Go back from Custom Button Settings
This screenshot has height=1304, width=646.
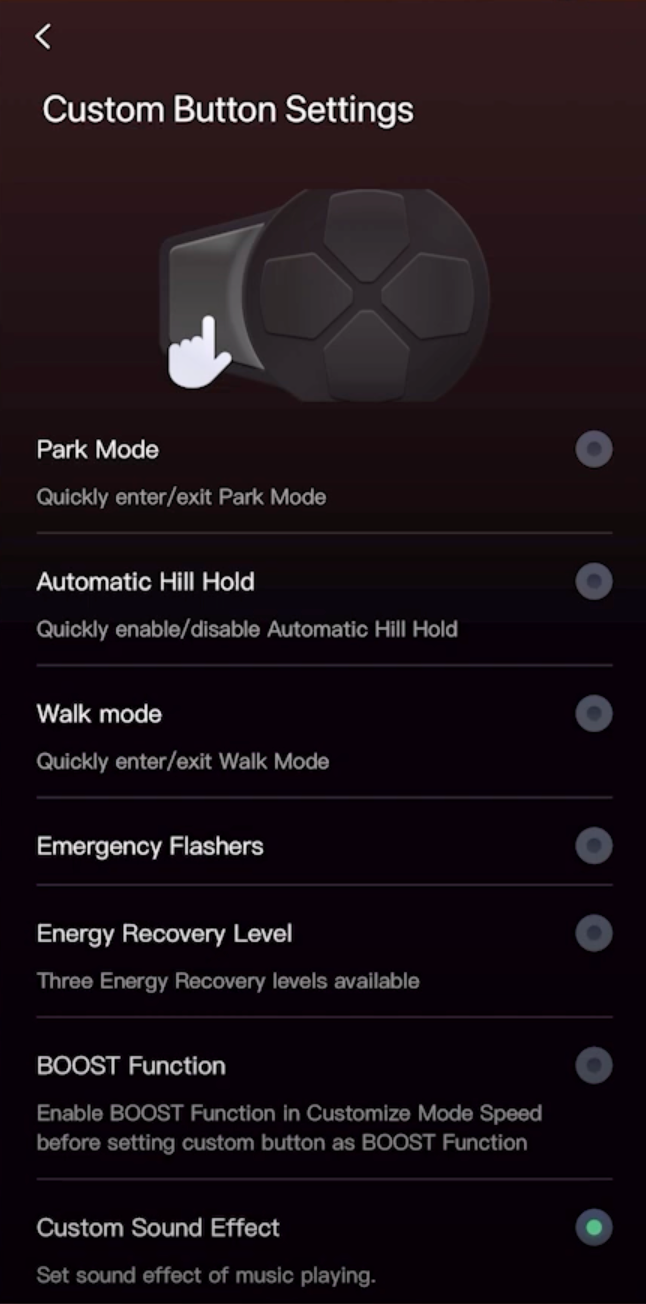tap(42, 37)
